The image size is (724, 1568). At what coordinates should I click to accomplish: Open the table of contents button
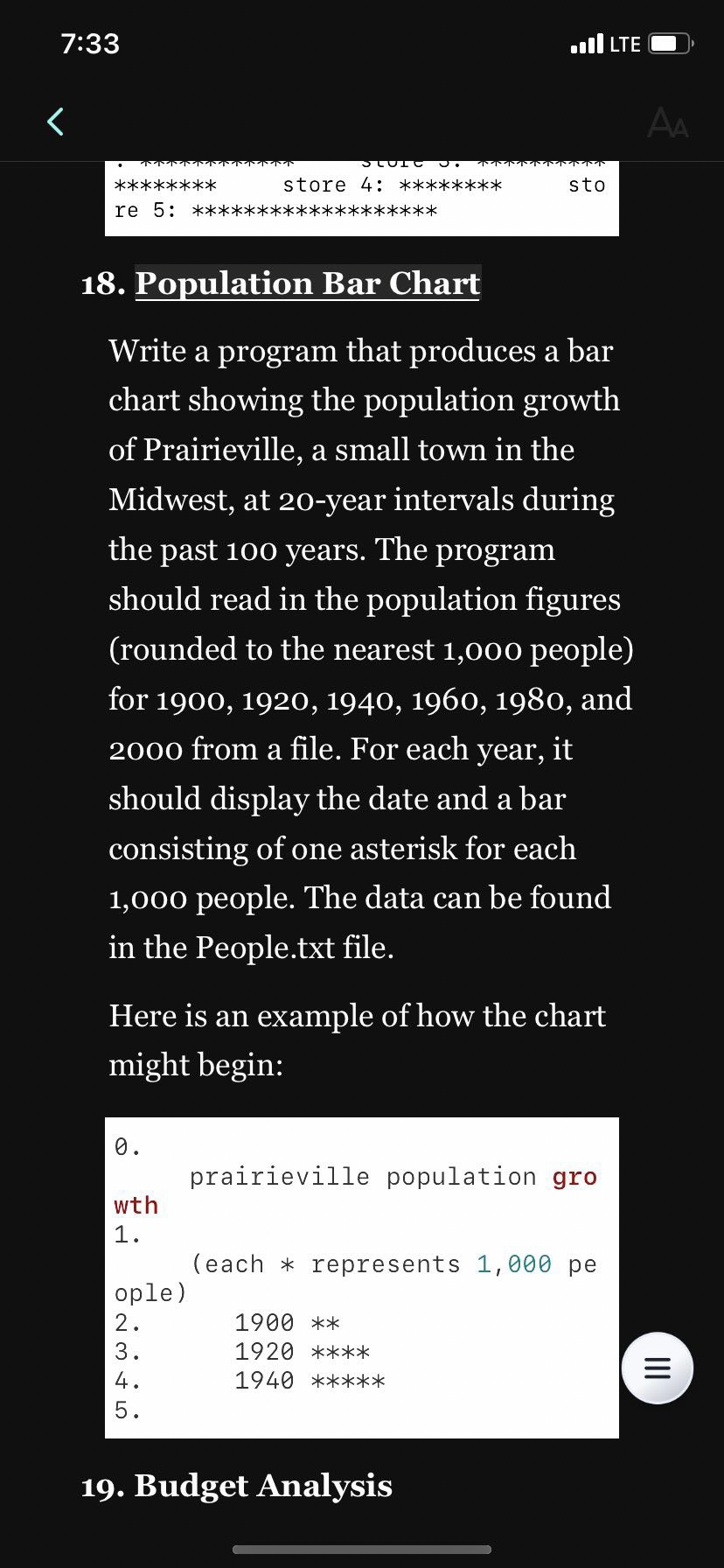(x=658, y=1368)
